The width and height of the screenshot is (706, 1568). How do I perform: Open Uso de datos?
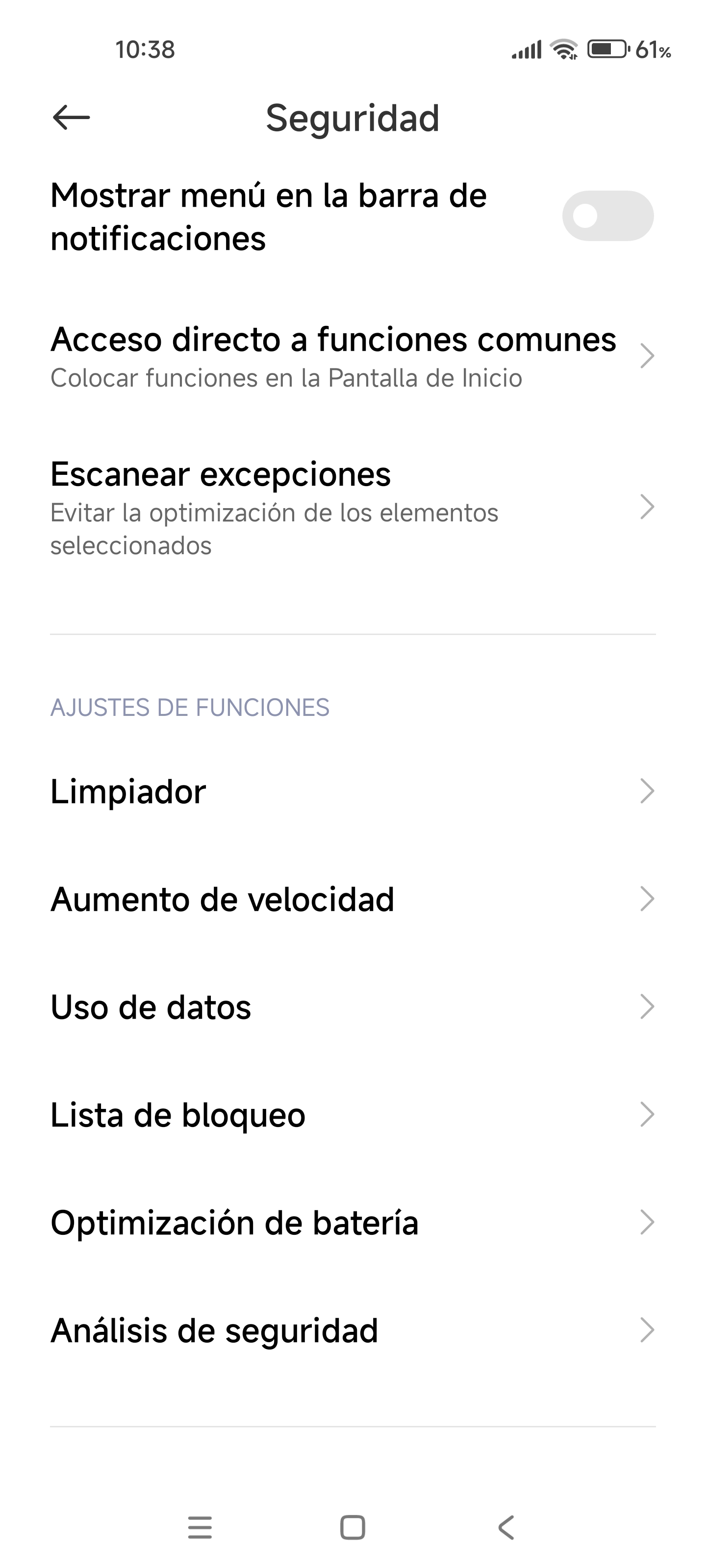353,1007
